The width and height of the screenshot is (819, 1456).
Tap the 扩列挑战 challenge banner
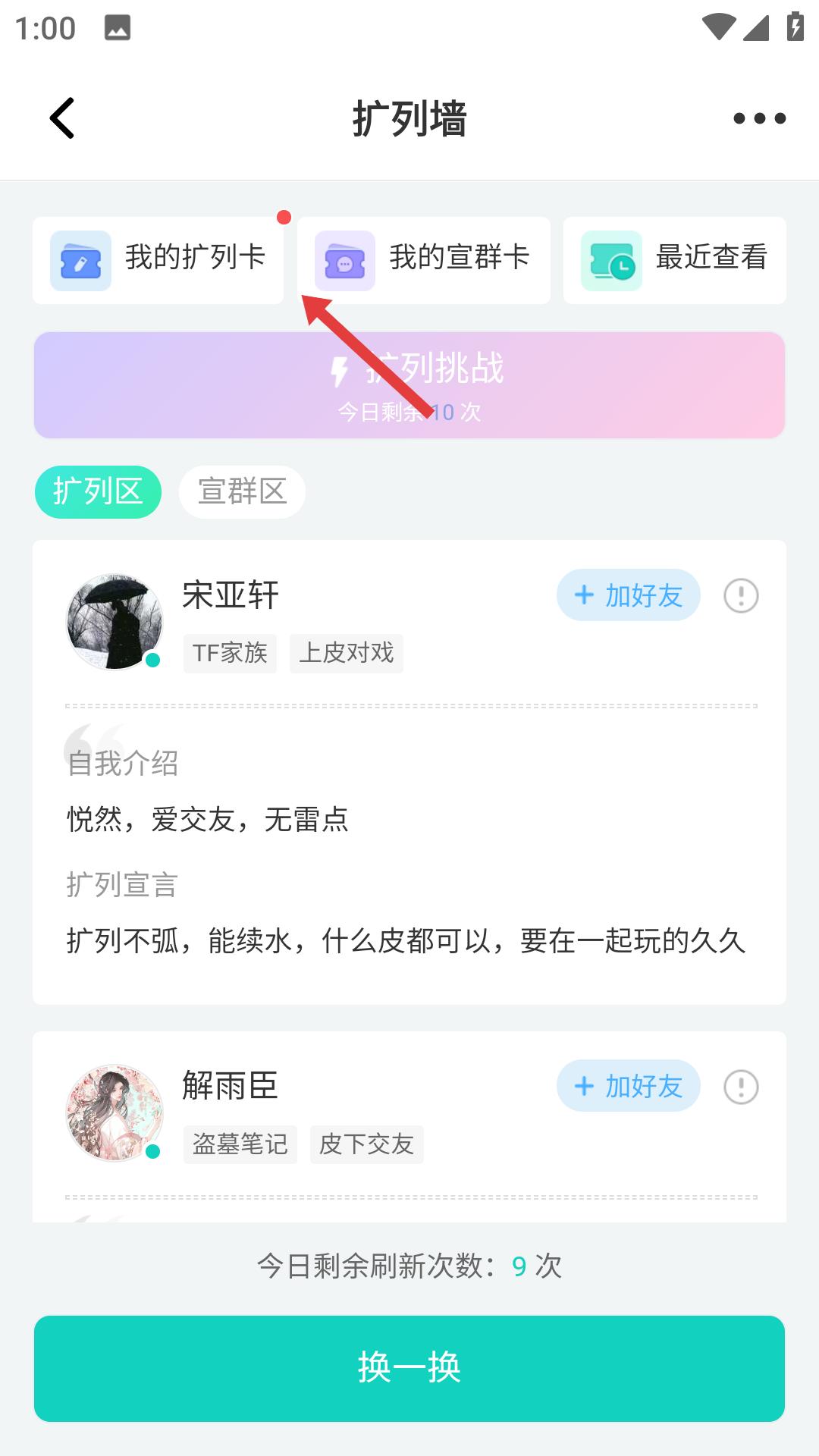[409, 384]
